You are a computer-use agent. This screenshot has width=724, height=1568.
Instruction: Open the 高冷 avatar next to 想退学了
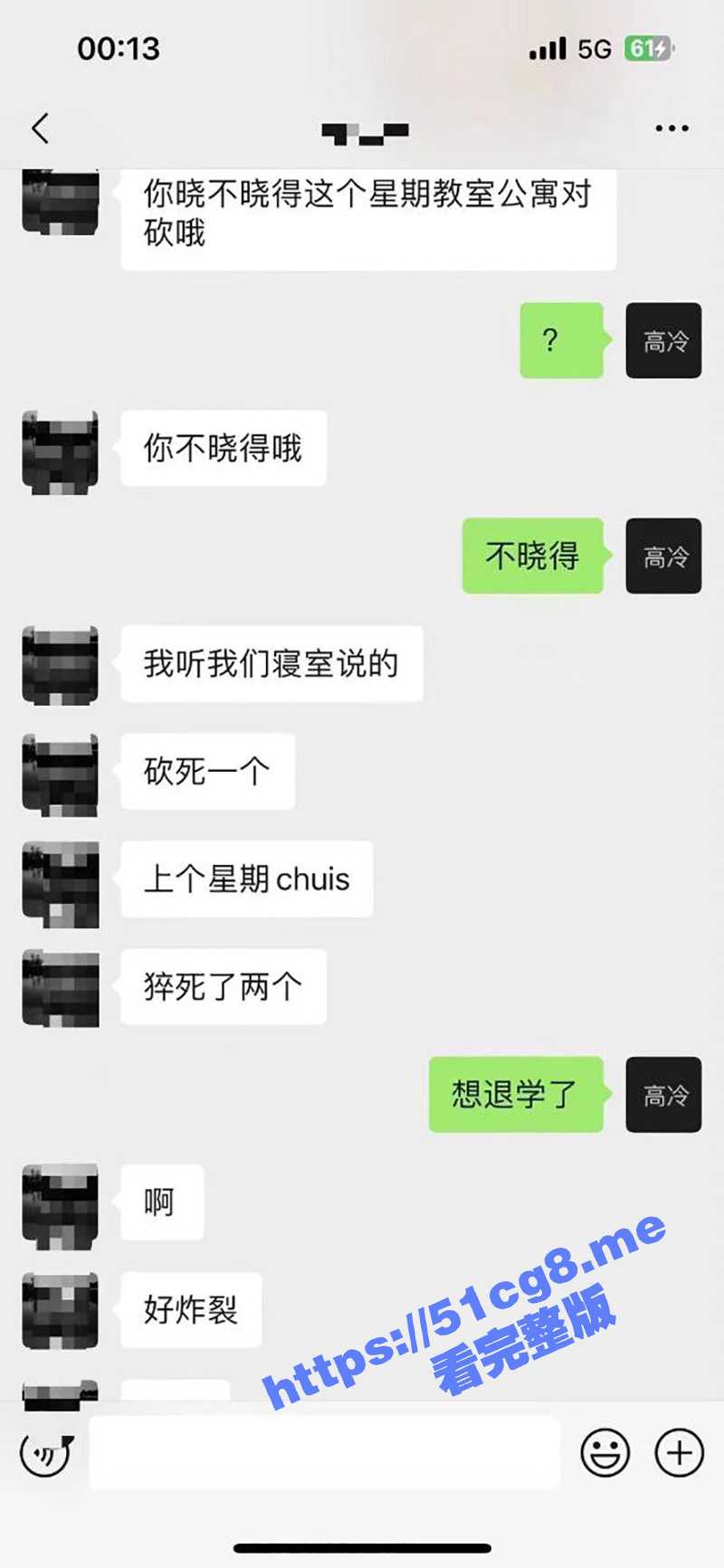pos(663,1095)
